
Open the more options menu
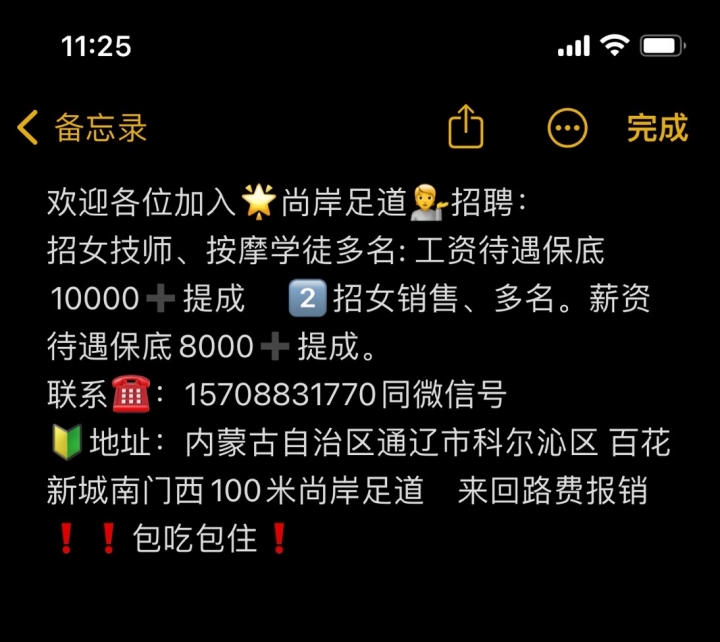pyautogui.click(x=567, y=128)
